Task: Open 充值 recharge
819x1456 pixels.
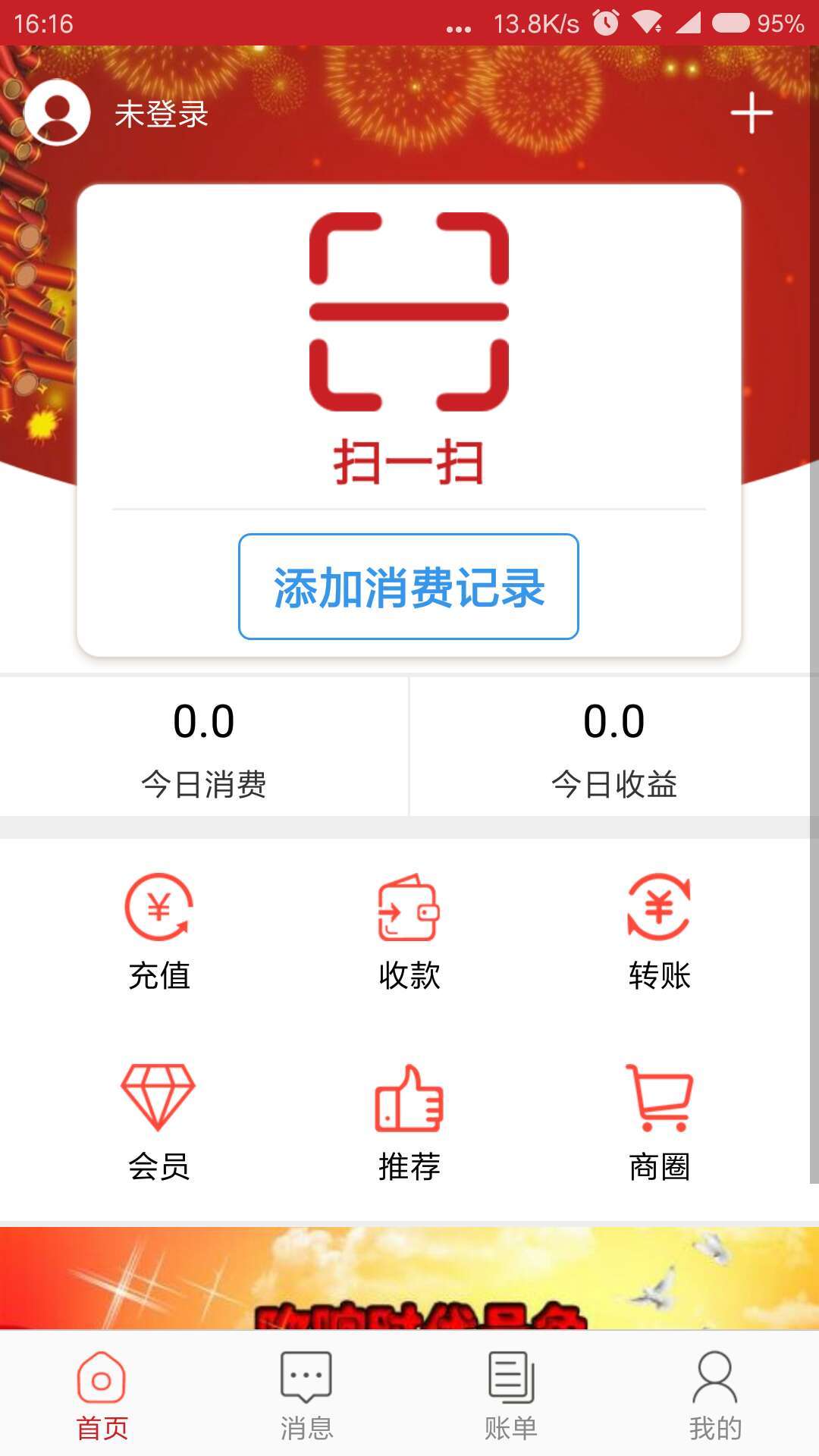Action: tap(158, 933)
